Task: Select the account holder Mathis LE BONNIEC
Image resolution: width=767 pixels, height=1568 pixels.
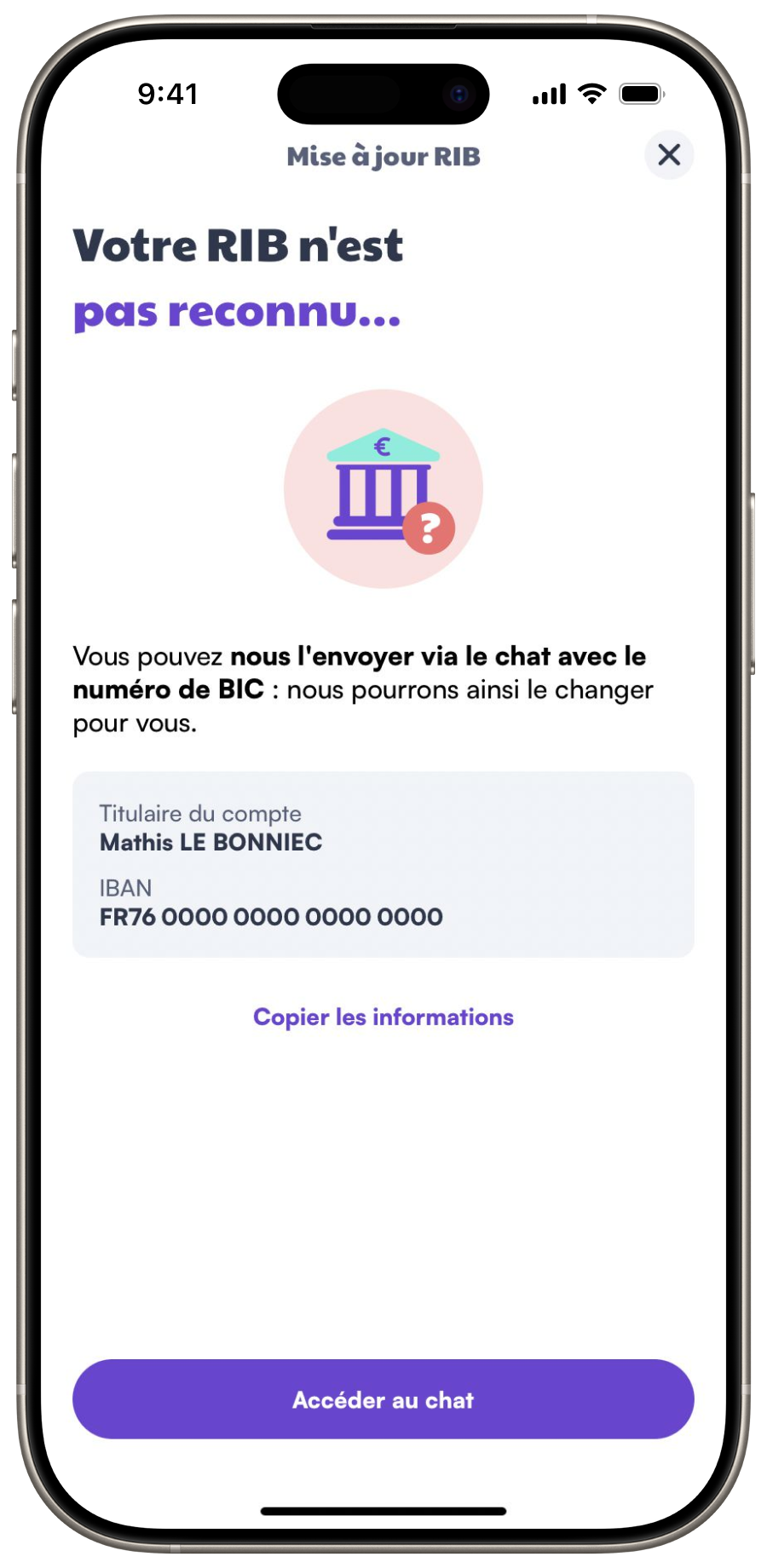Action: click(x=211, y=842)
